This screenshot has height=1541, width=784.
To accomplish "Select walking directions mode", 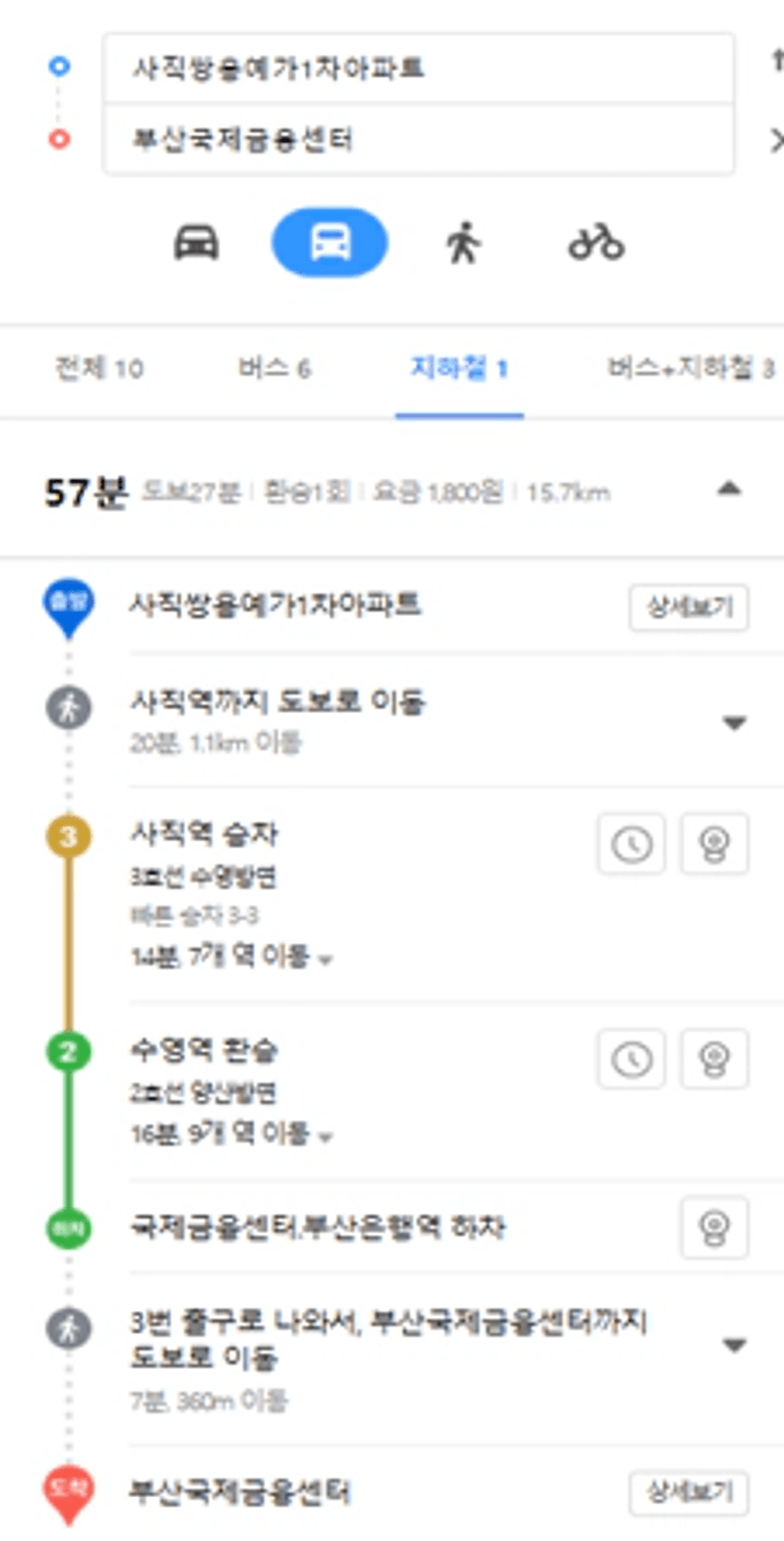I will (x=464, y=243).
